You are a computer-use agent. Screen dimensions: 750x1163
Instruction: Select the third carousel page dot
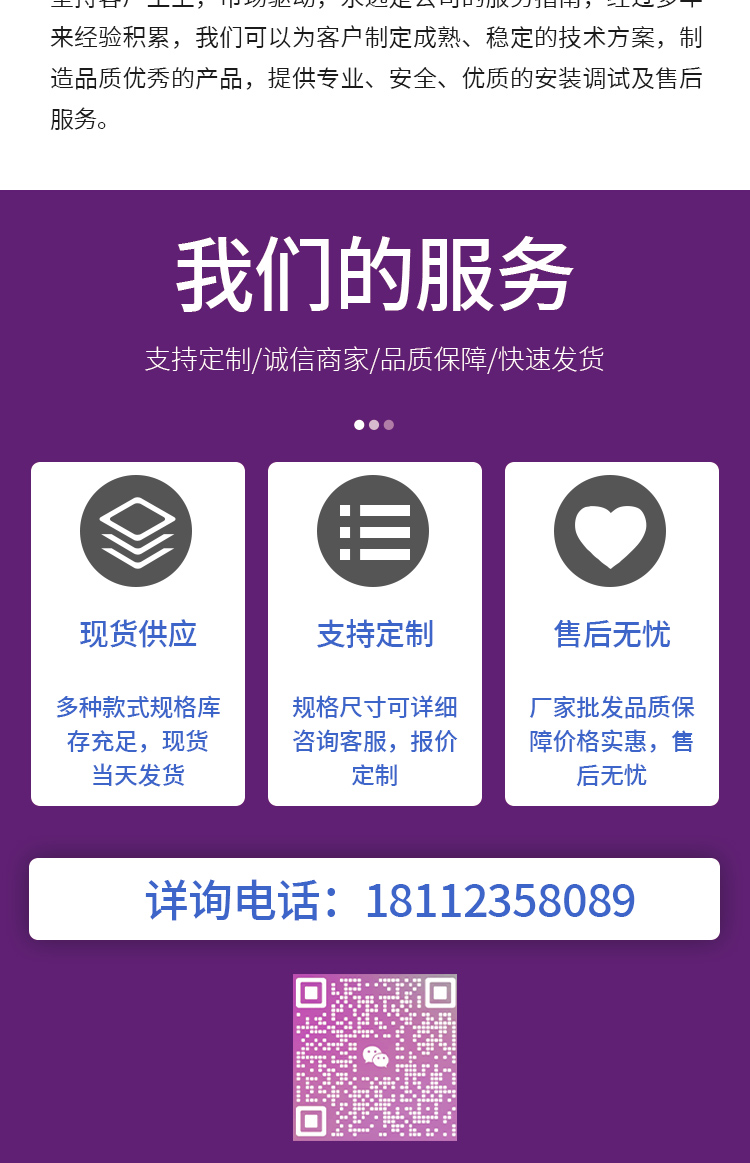[389, 425]
